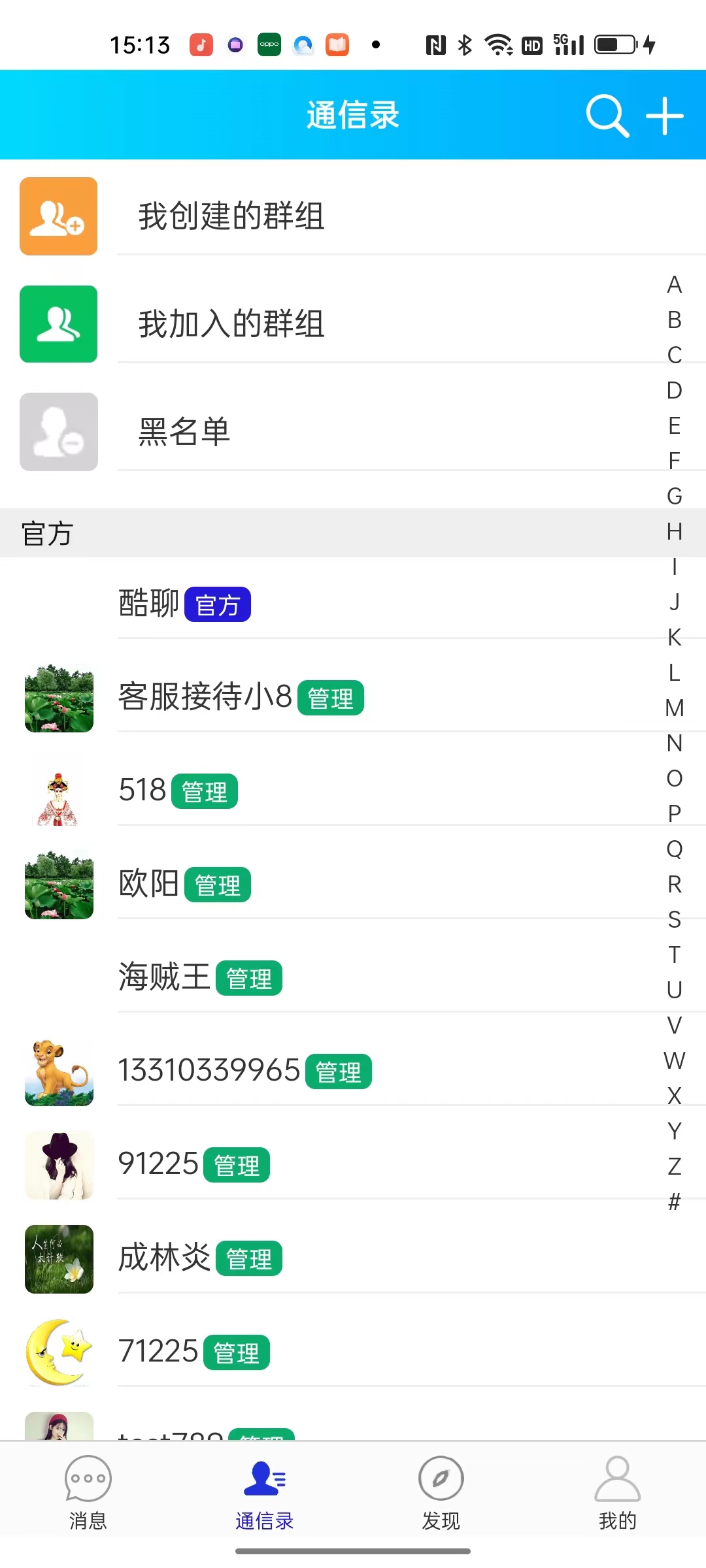Open the search icon in the top bar
The height and width of the screenshot is (1568, 706).
[x=607, y=116]
